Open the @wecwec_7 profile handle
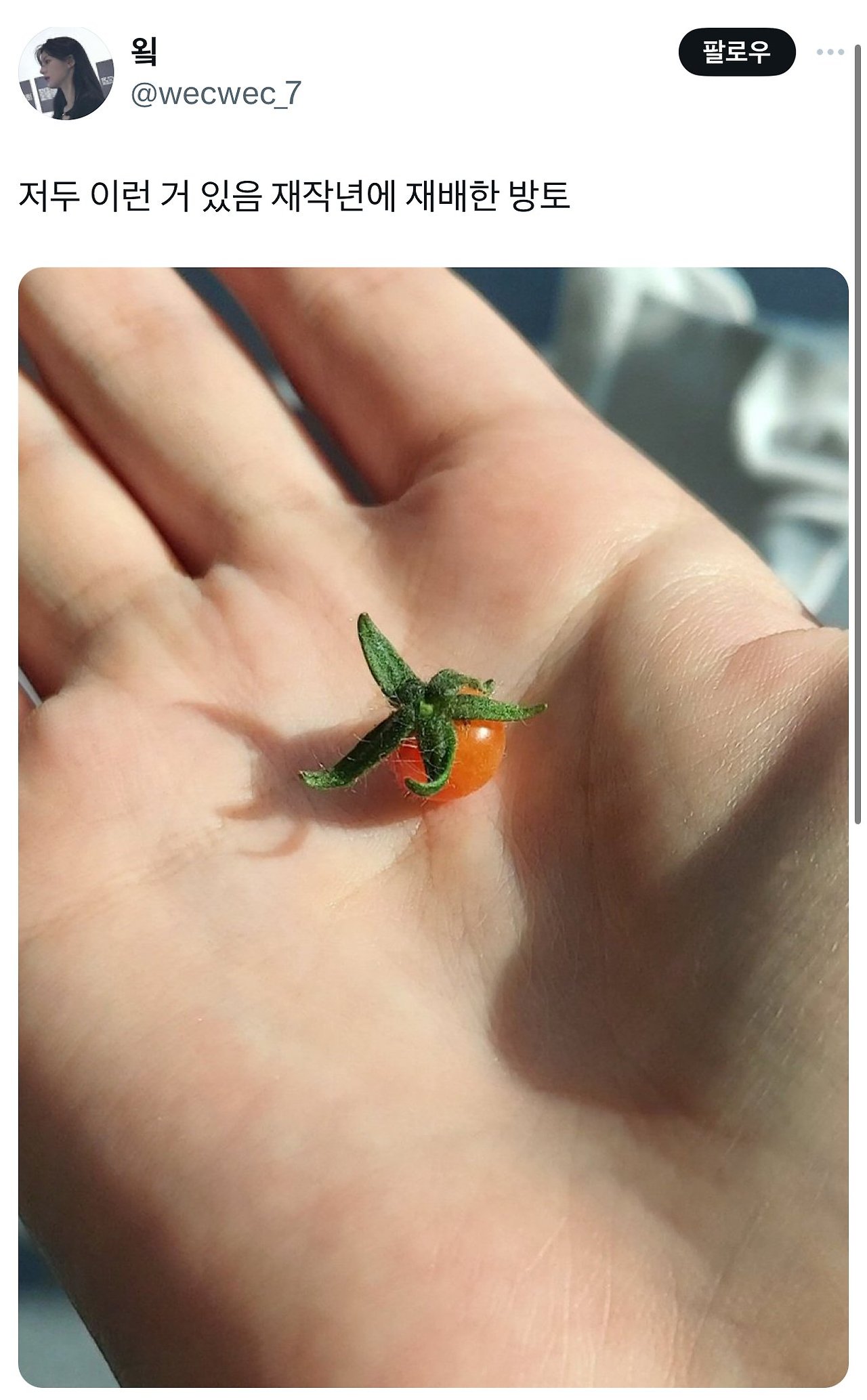Image resolution: width=867 pixels, height=1400 pixels. point(215,93)
